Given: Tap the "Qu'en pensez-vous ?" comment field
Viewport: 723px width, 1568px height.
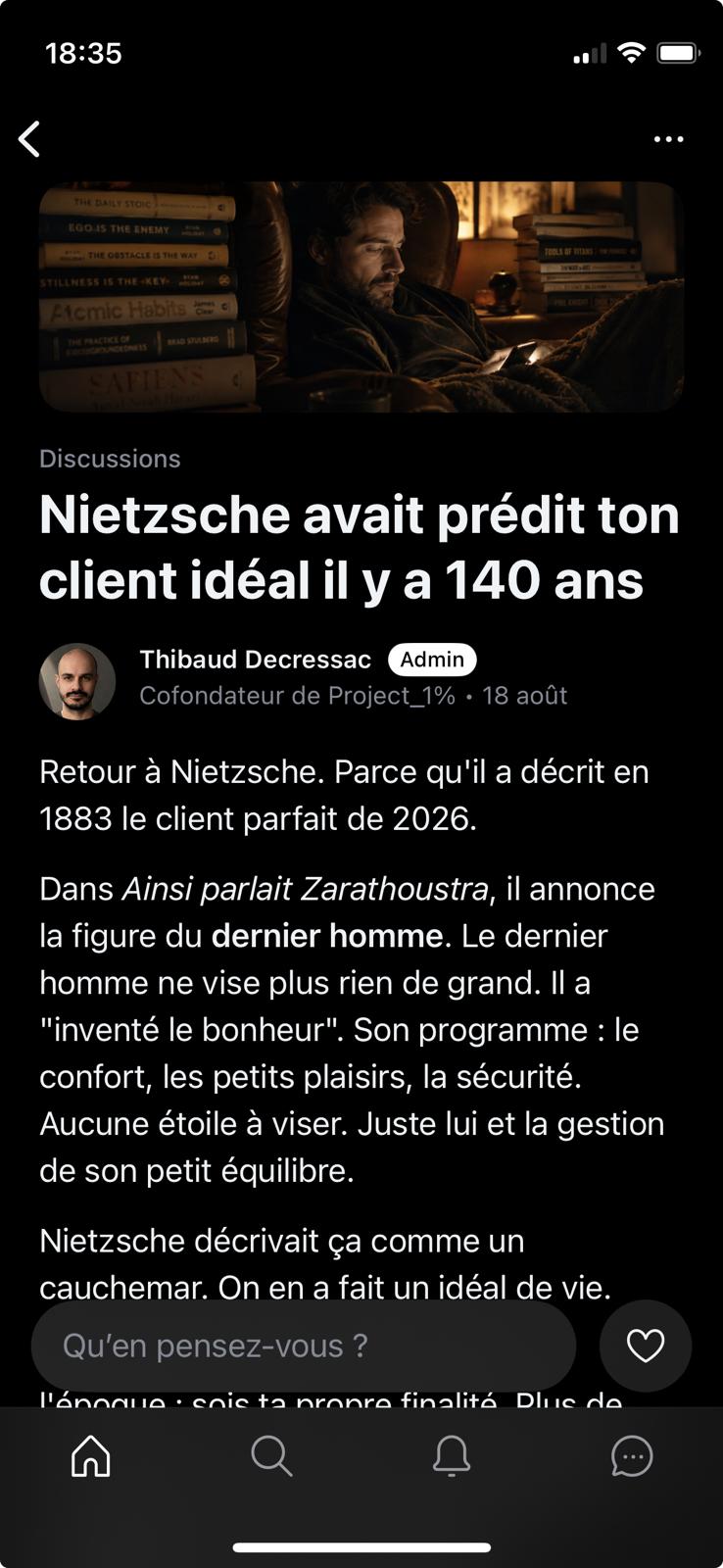Looking at the screenshot, I should 304,1346.
